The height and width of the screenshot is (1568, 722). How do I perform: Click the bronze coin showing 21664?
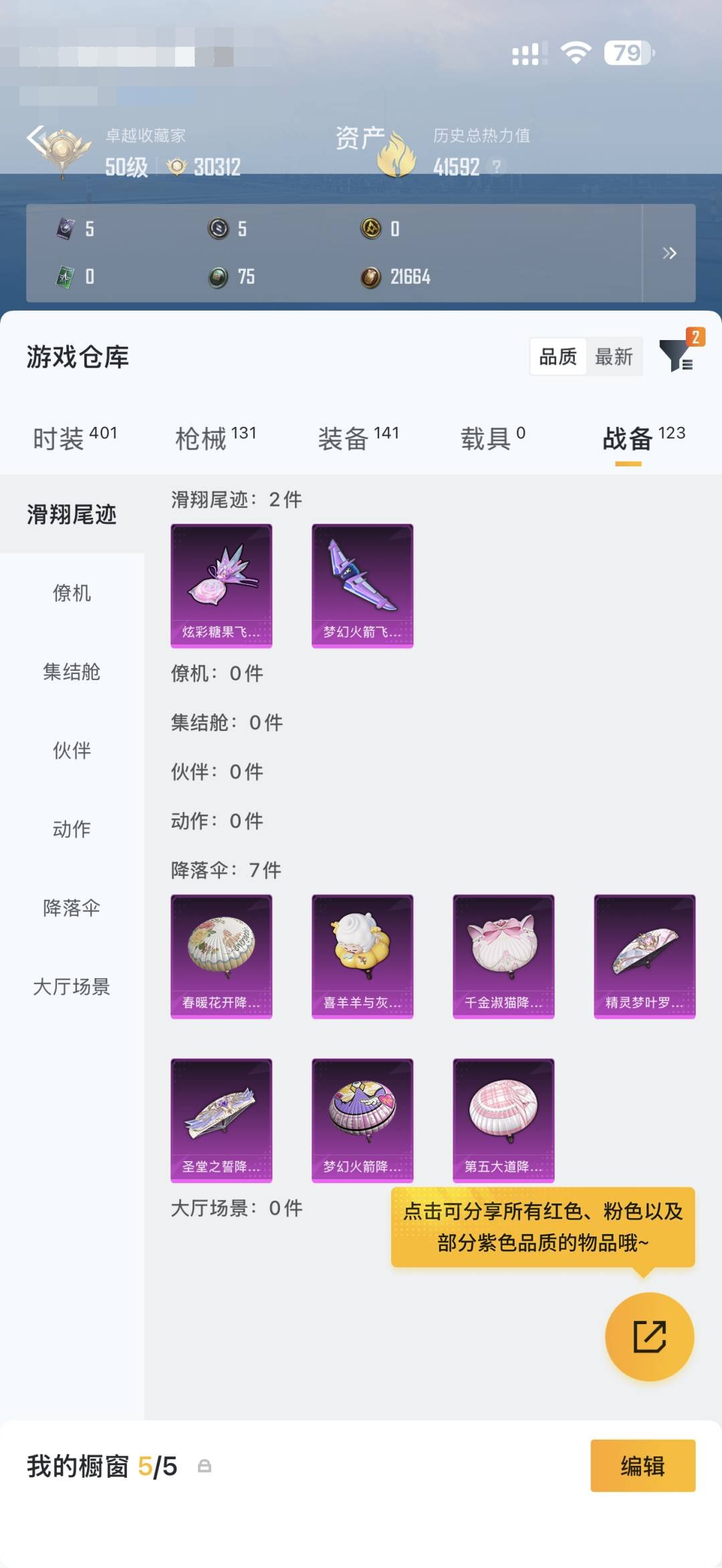[x=371, y=277]
